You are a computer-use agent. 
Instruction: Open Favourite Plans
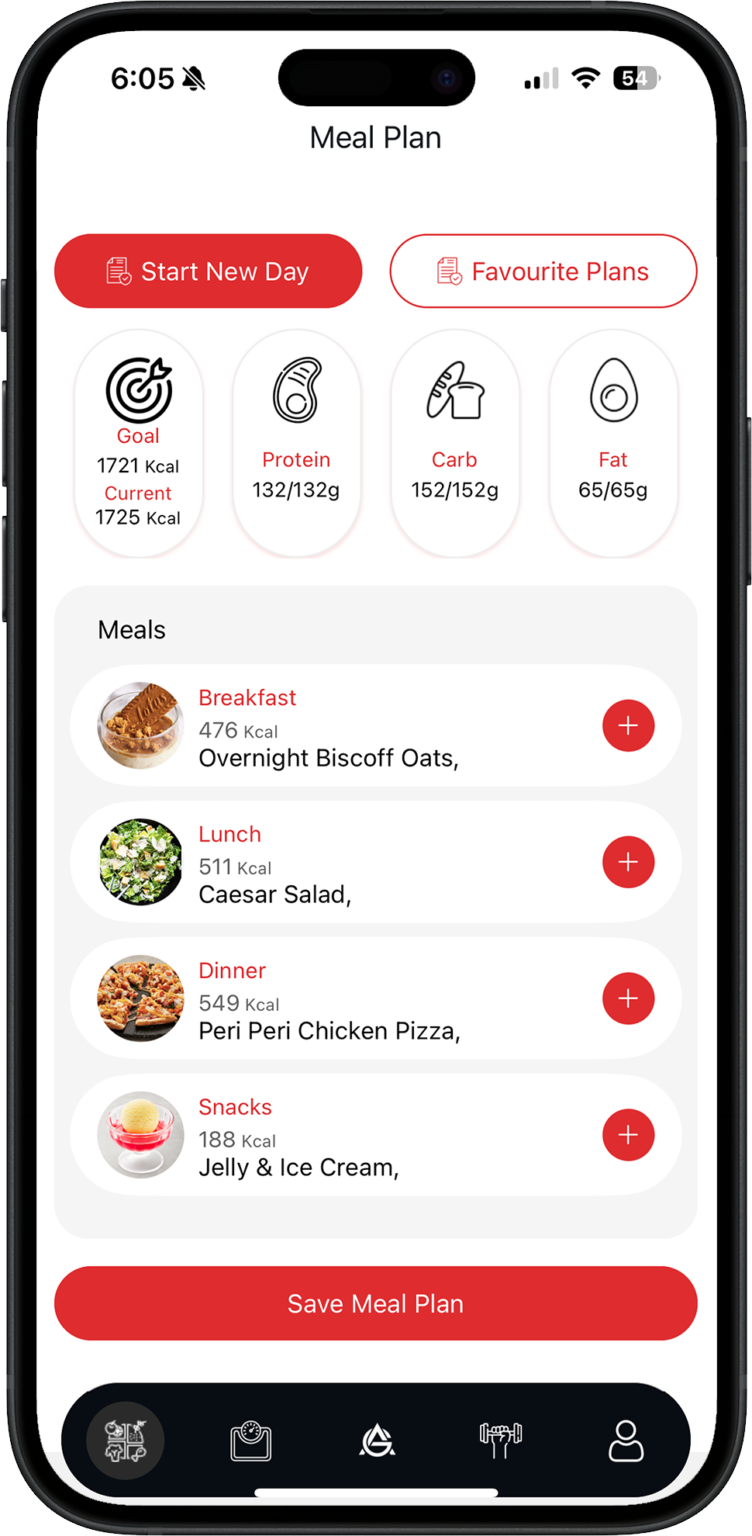(x=543, y=271)
